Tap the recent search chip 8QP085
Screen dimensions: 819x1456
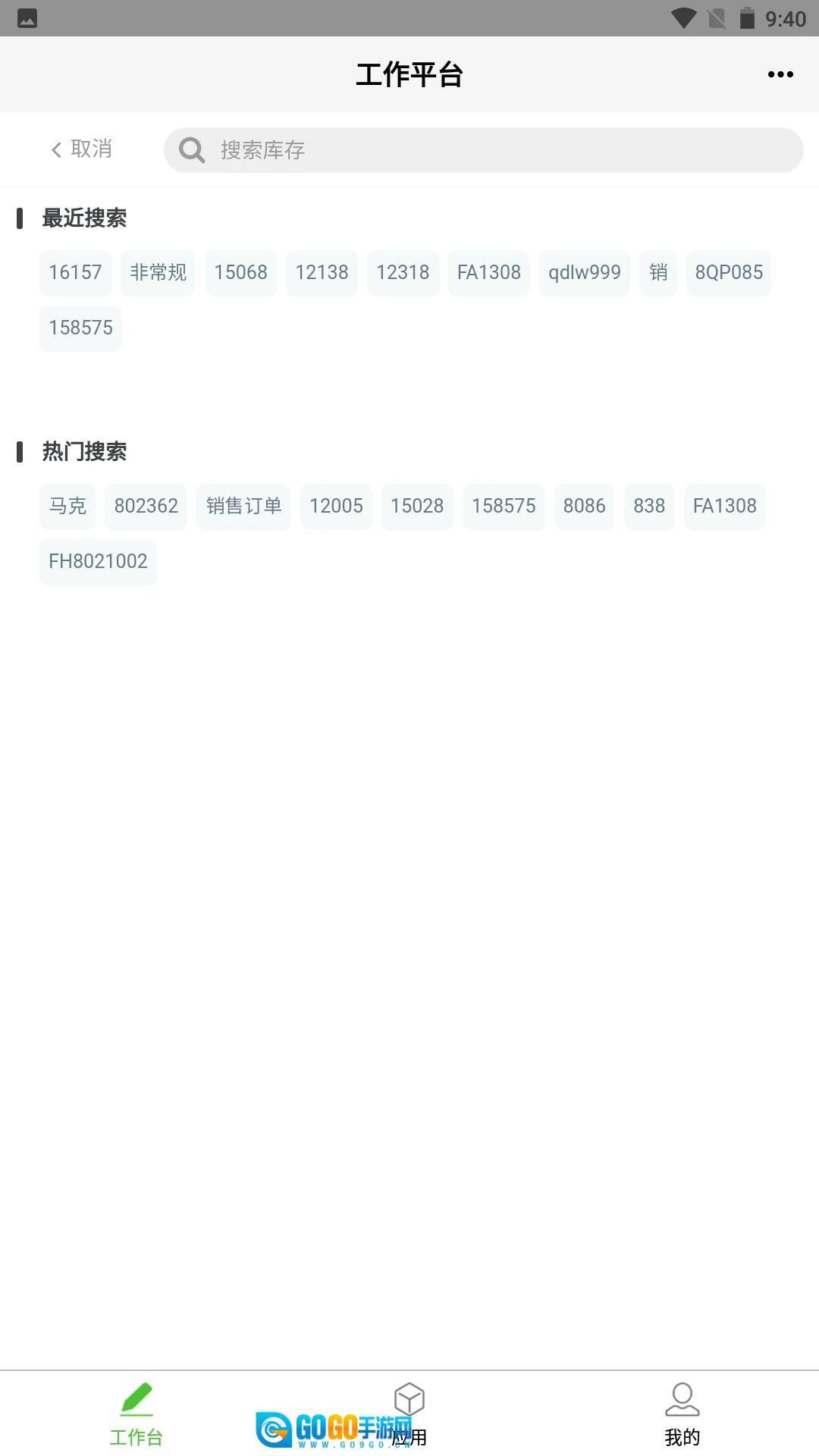728,273
